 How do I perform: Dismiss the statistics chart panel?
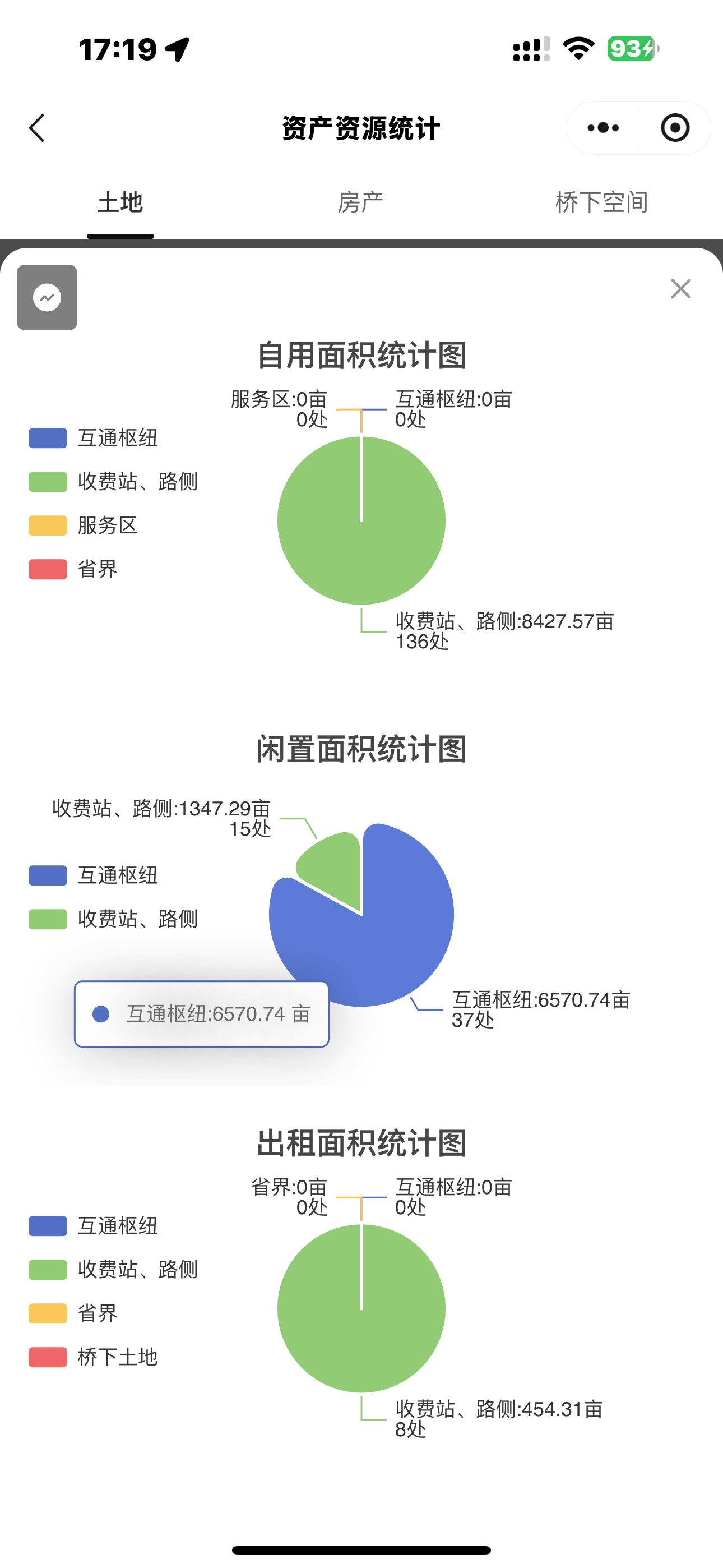click(680, 288)
